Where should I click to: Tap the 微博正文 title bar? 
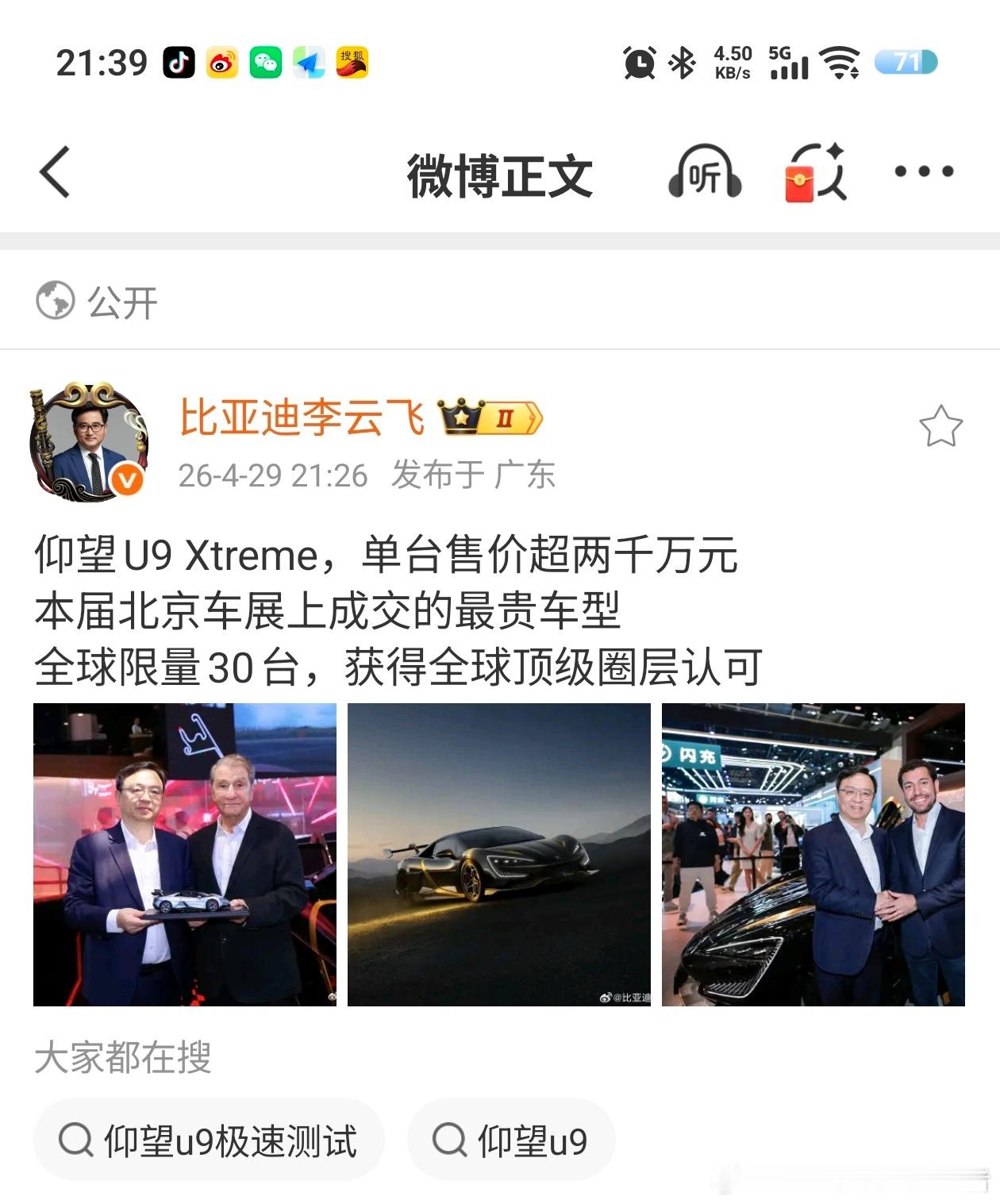pos(500,176)
